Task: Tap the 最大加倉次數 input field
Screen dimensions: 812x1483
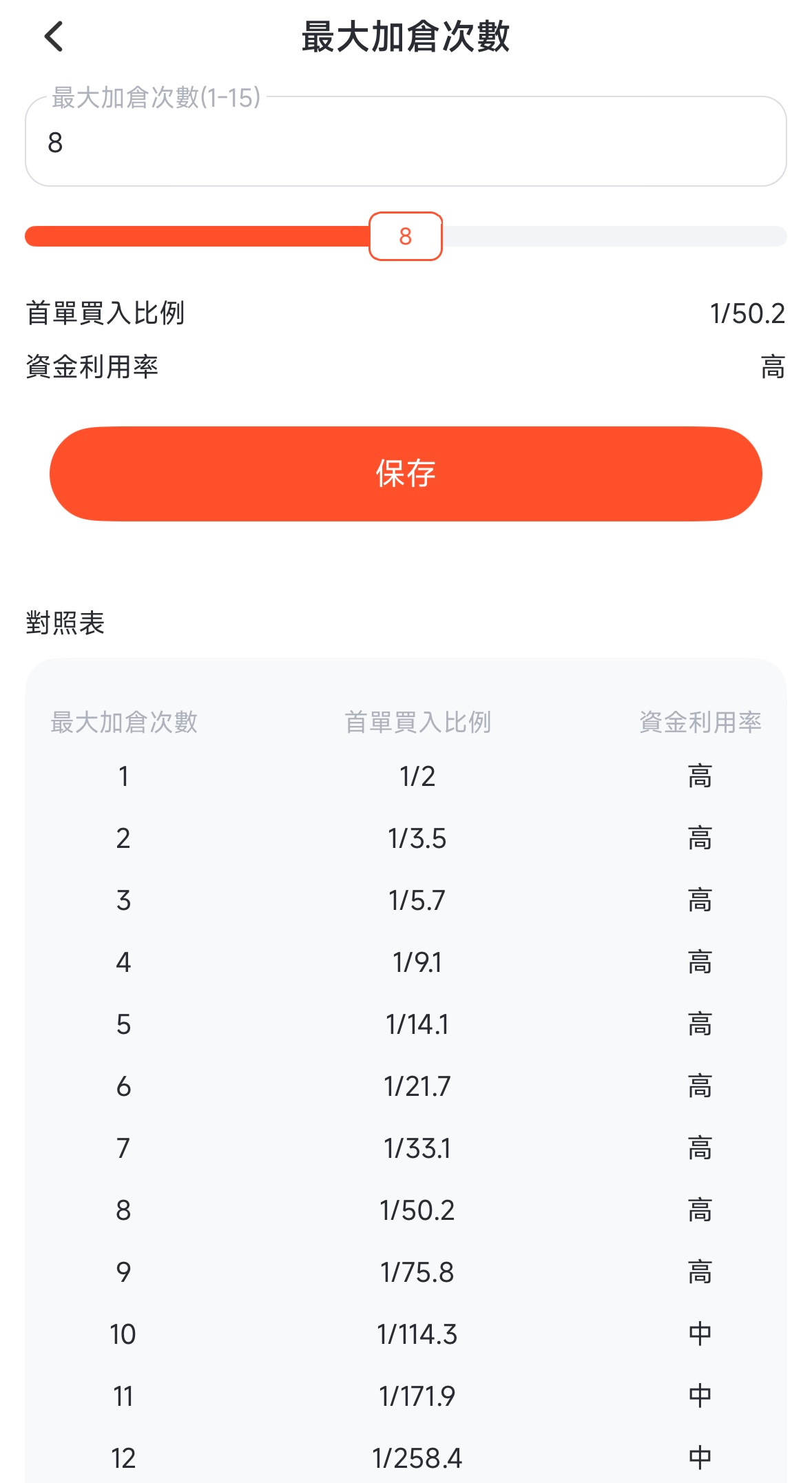Action: pos(406,141)
